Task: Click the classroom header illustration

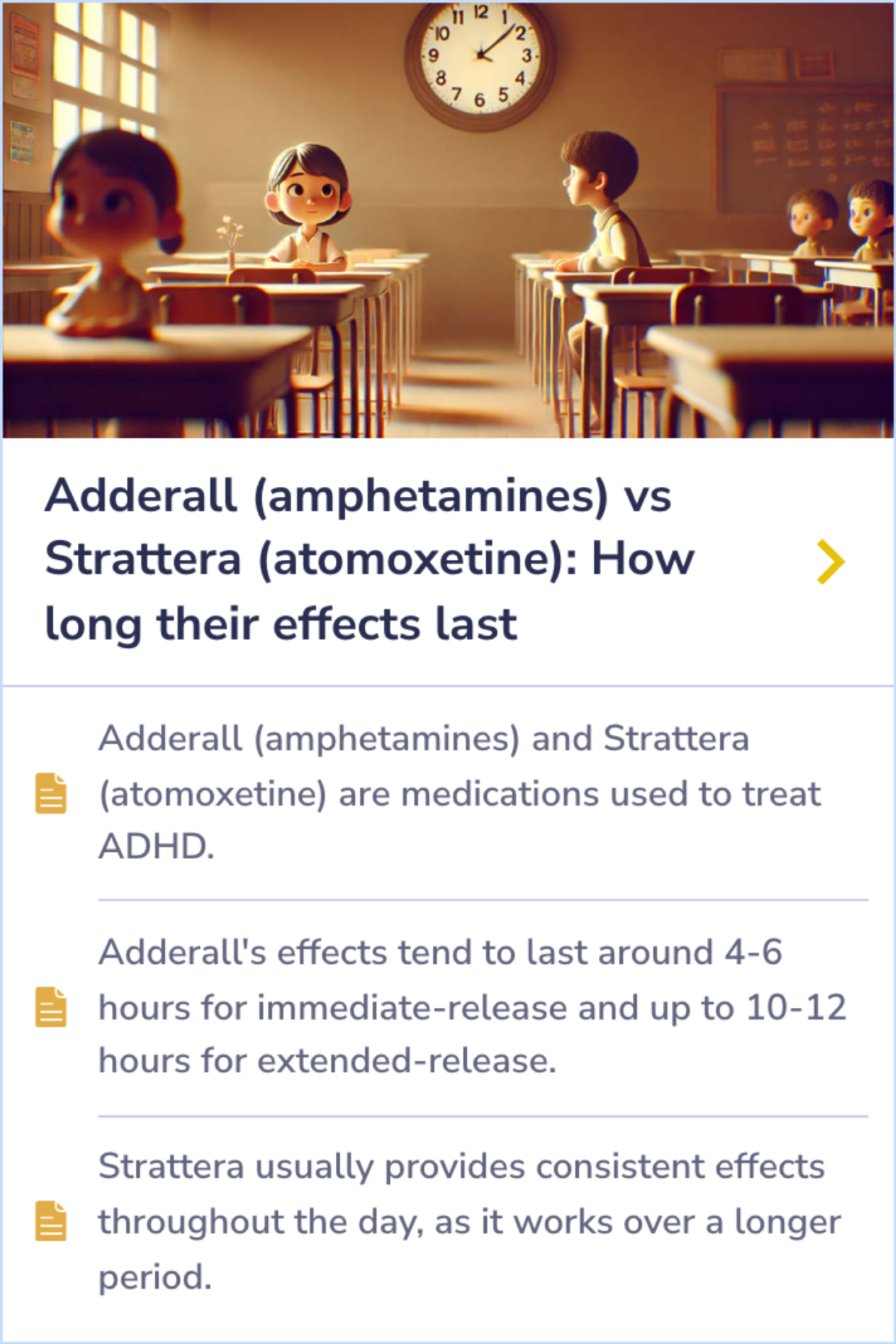Action: click(448, 219)
